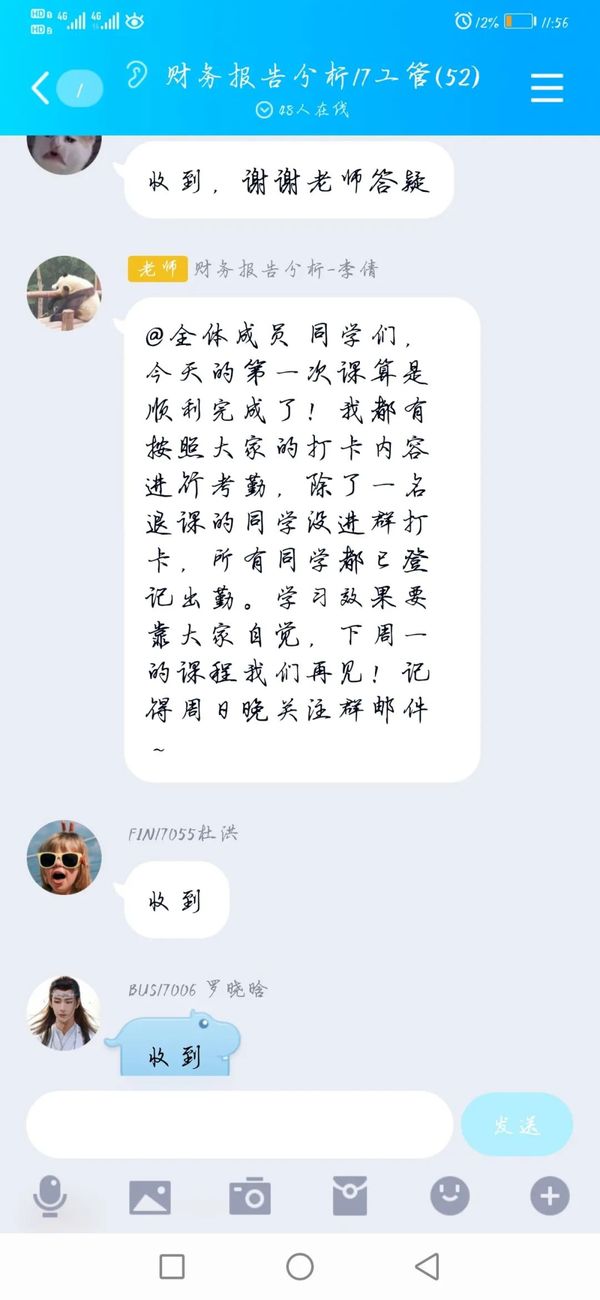
Task: Tap the 发送 send button
Action: point(516,1125)
